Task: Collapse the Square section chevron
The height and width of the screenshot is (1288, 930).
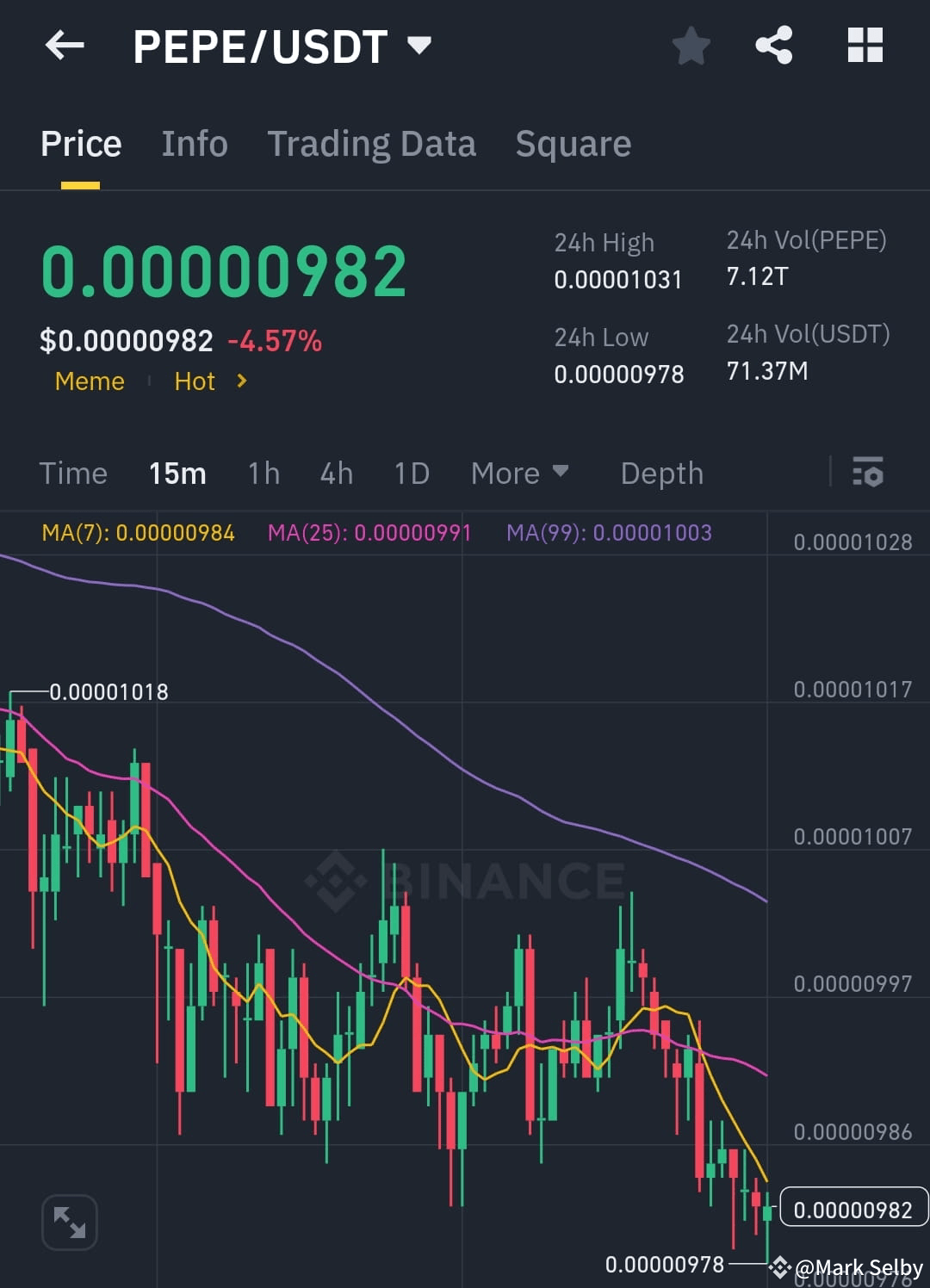Action: (x=573, y=143)
